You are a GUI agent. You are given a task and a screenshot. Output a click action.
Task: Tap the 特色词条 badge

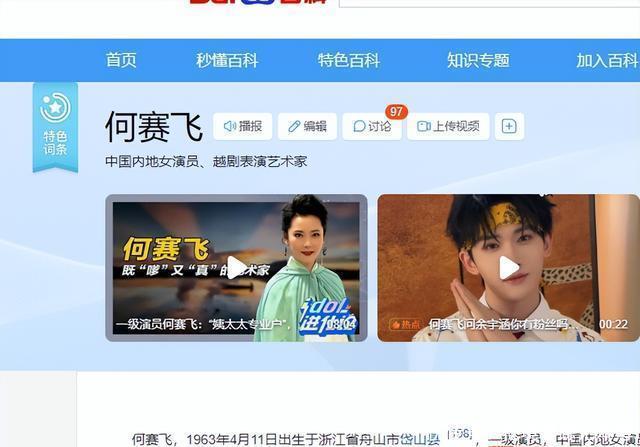pyautogui.click(x=55, y=128)
